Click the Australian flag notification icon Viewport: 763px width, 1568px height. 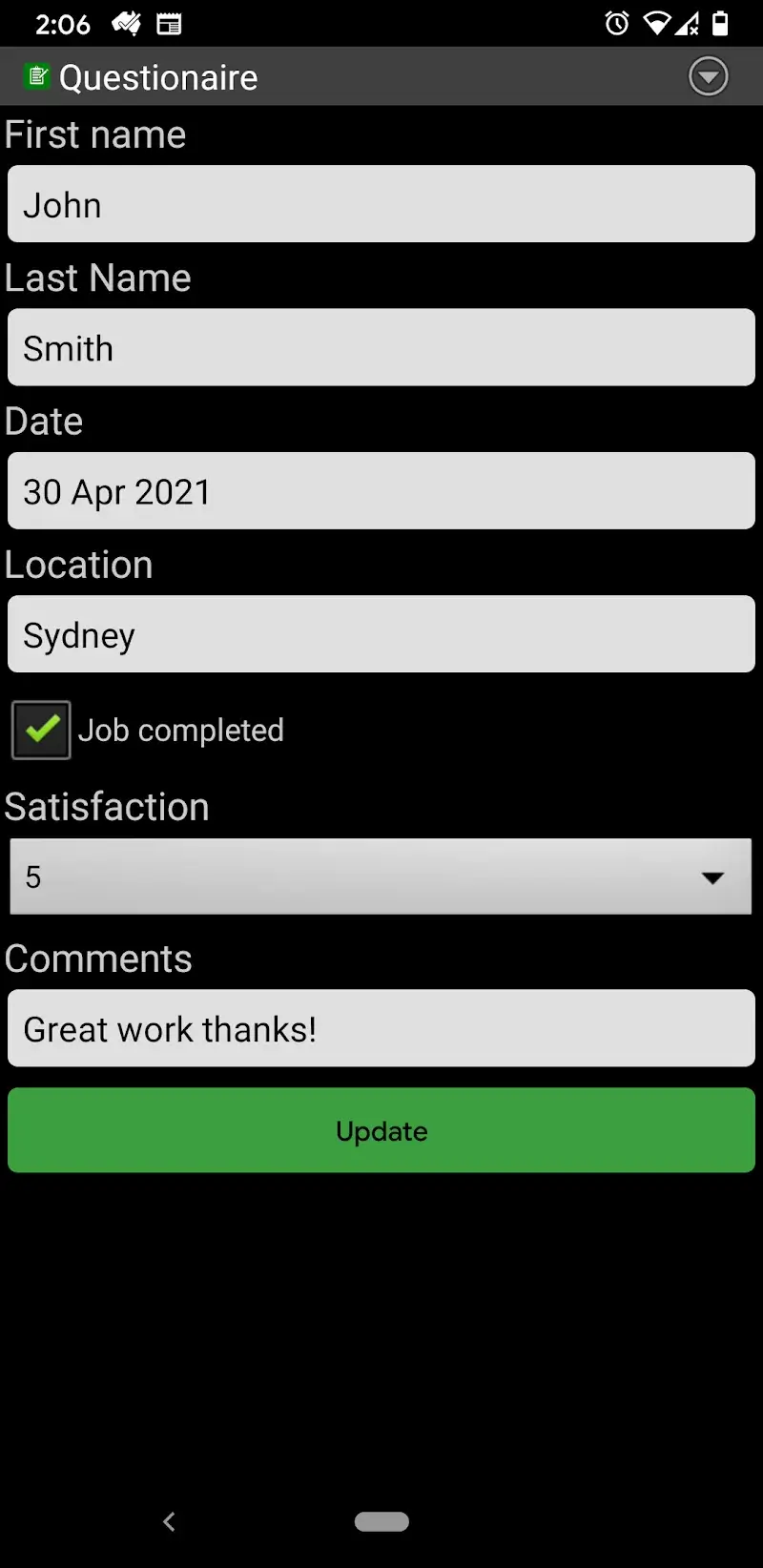point(125,23)
